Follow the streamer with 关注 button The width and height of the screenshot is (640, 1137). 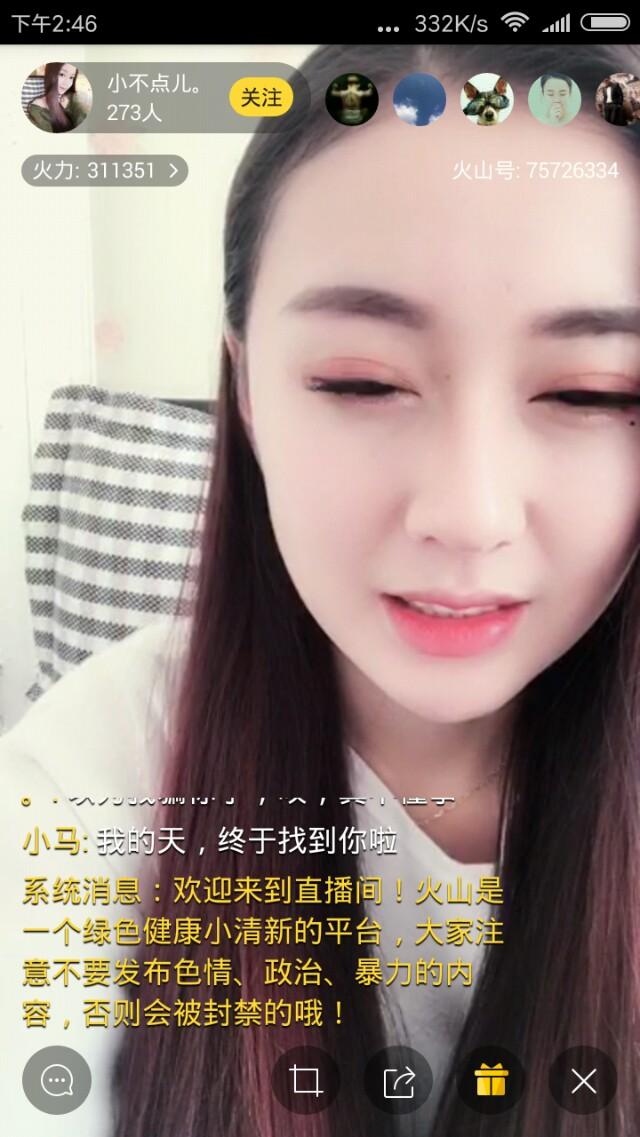[x=261, y=98]
